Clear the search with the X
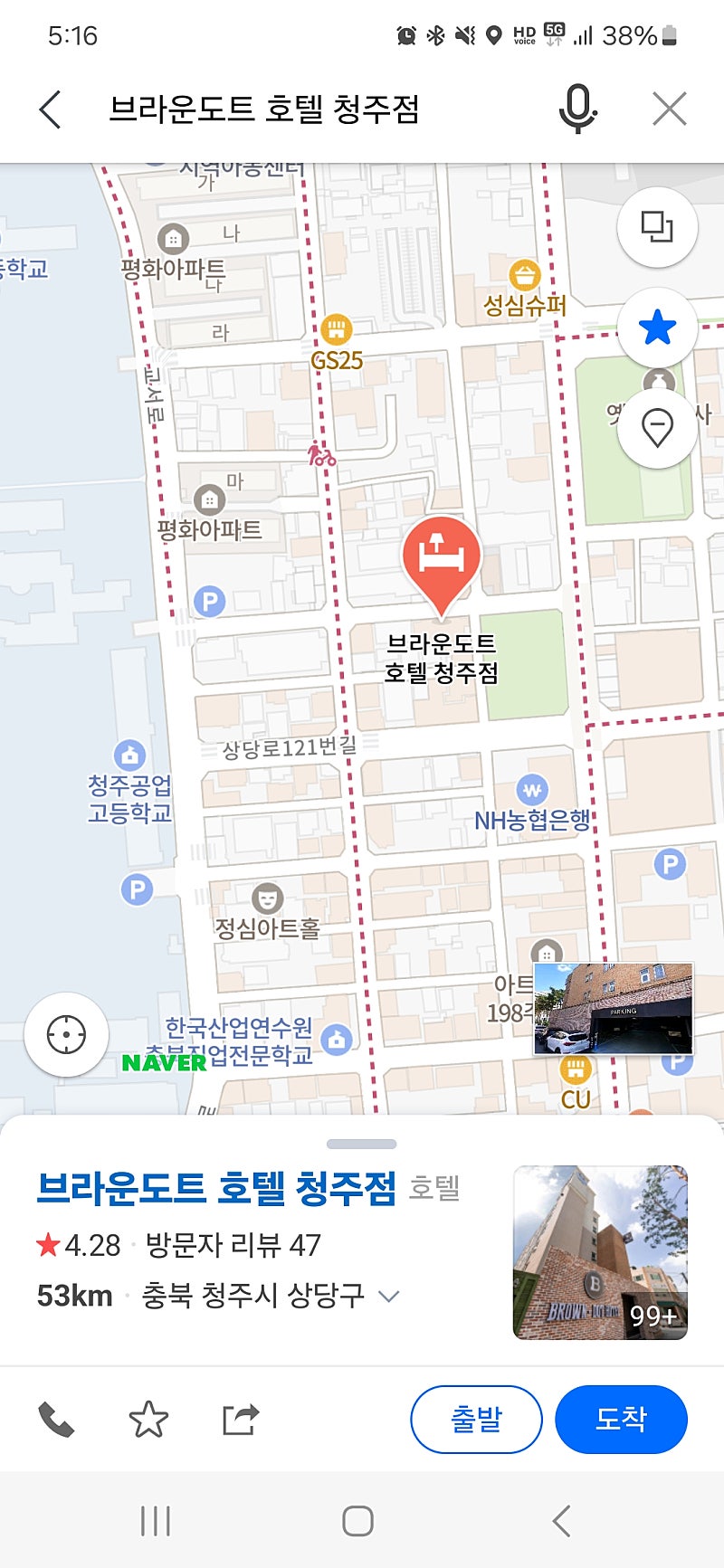This screenshot has width=724, height=1568. click(x=670, y=109)
